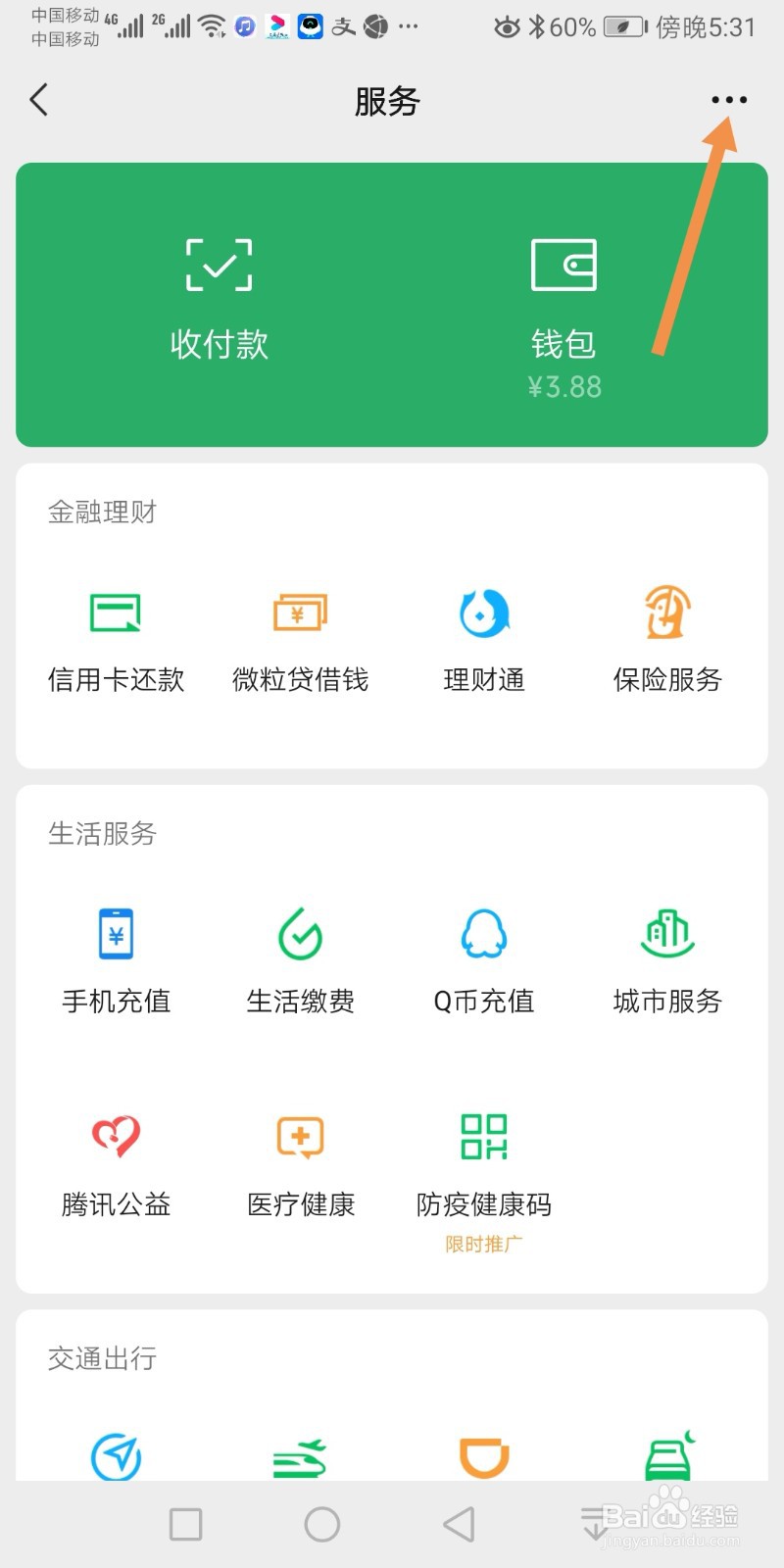Select 手机充值 mobile top-up icon
784x1568 pixels.
[x=116, y=960]
